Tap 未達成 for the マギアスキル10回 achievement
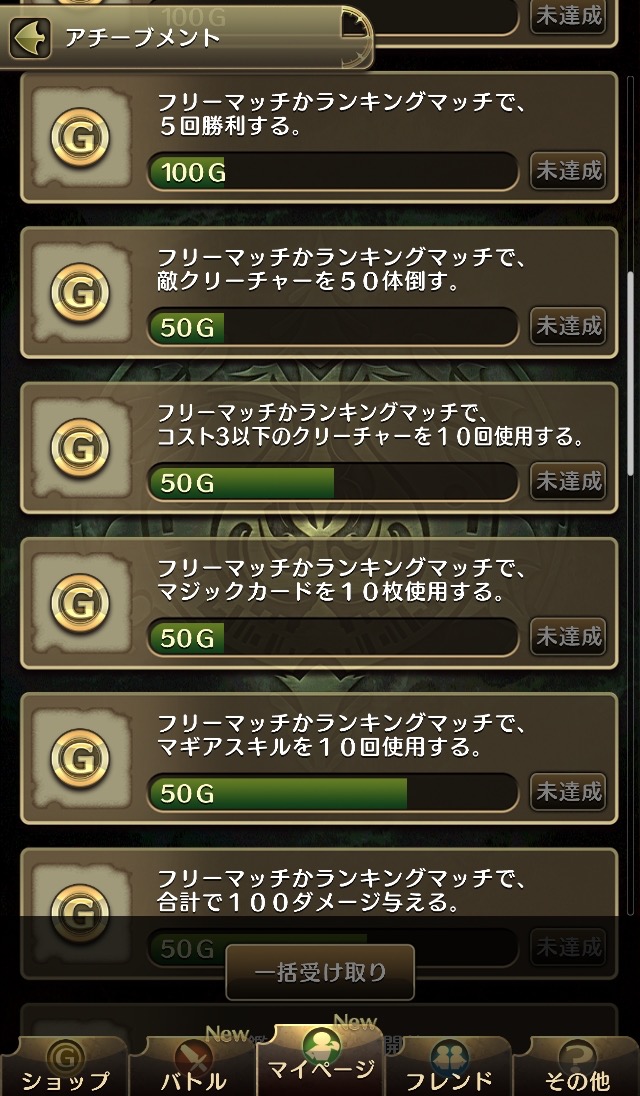 point(569,792)
